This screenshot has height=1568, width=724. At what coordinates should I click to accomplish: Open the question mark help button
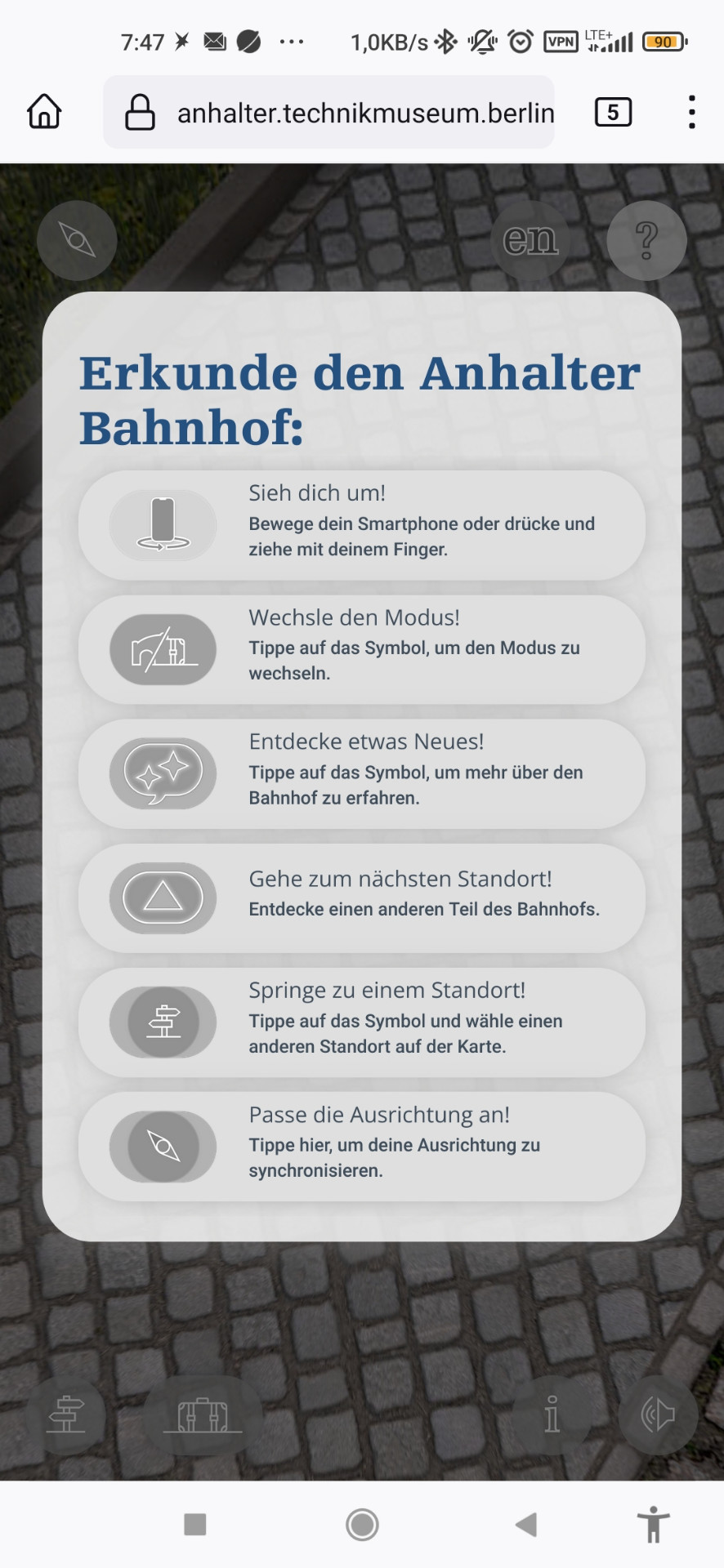pyautogui.click(x=646, y=241)
